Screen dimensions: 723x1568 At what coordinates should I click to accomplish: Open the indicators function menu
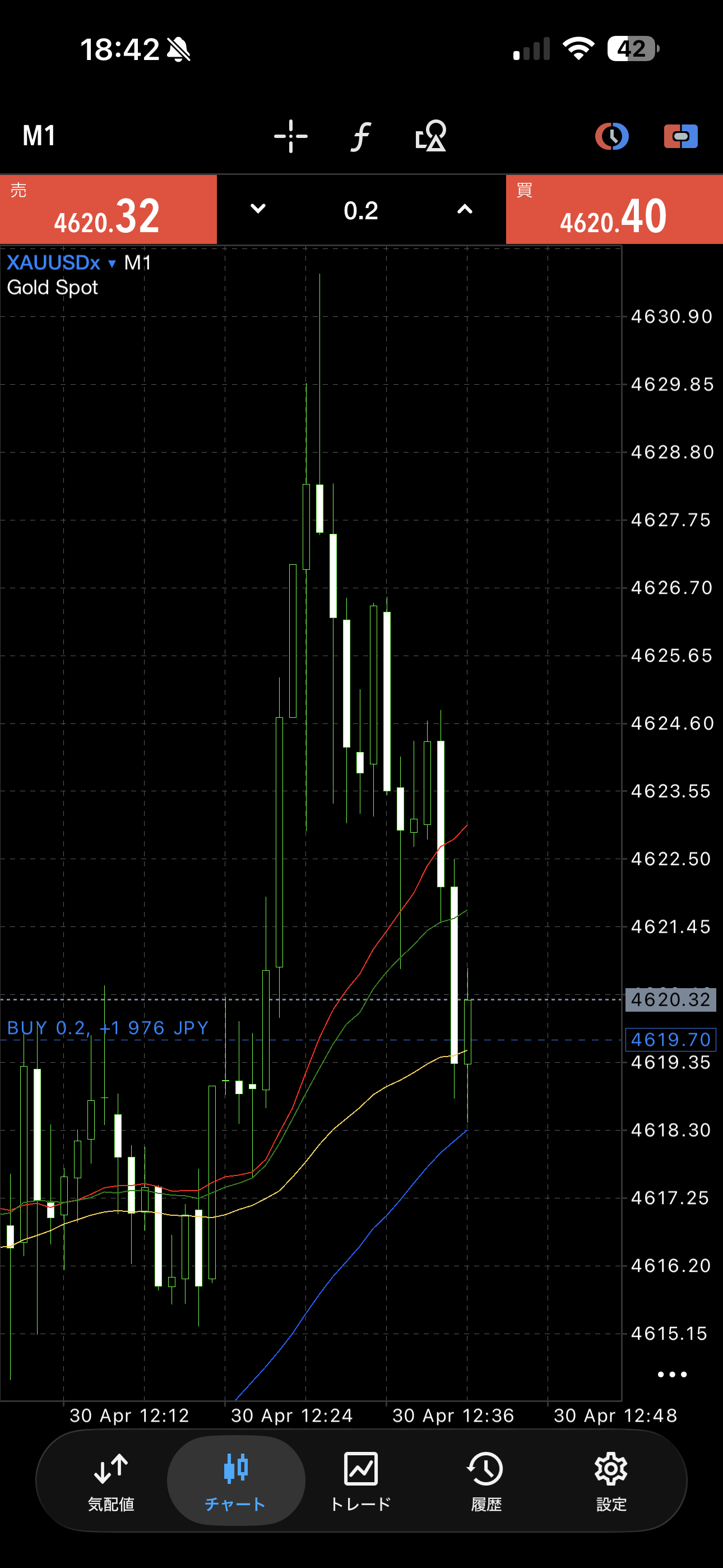(360, 136)
